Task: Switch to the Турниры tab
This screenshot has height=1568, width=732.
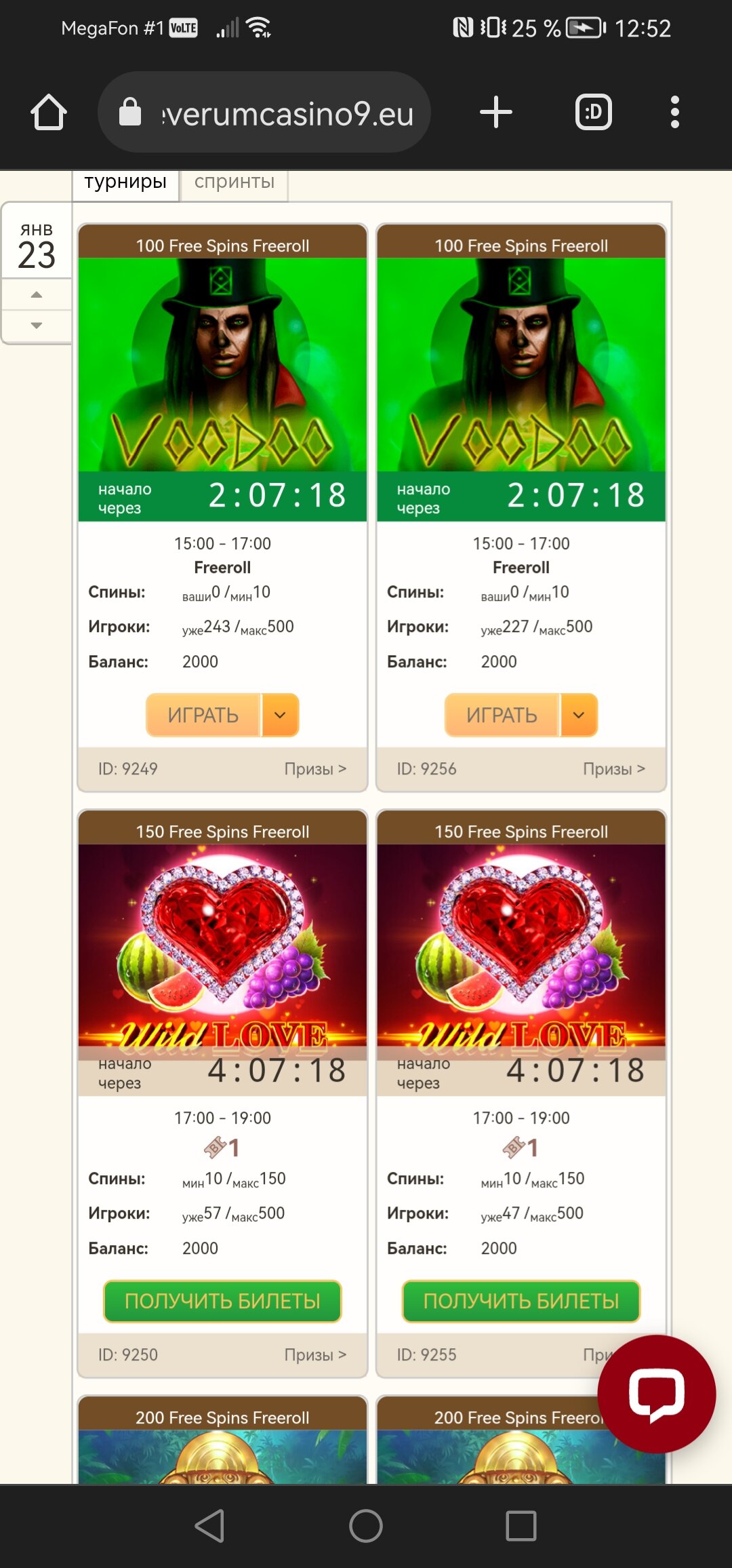Action: coord(125,183)
